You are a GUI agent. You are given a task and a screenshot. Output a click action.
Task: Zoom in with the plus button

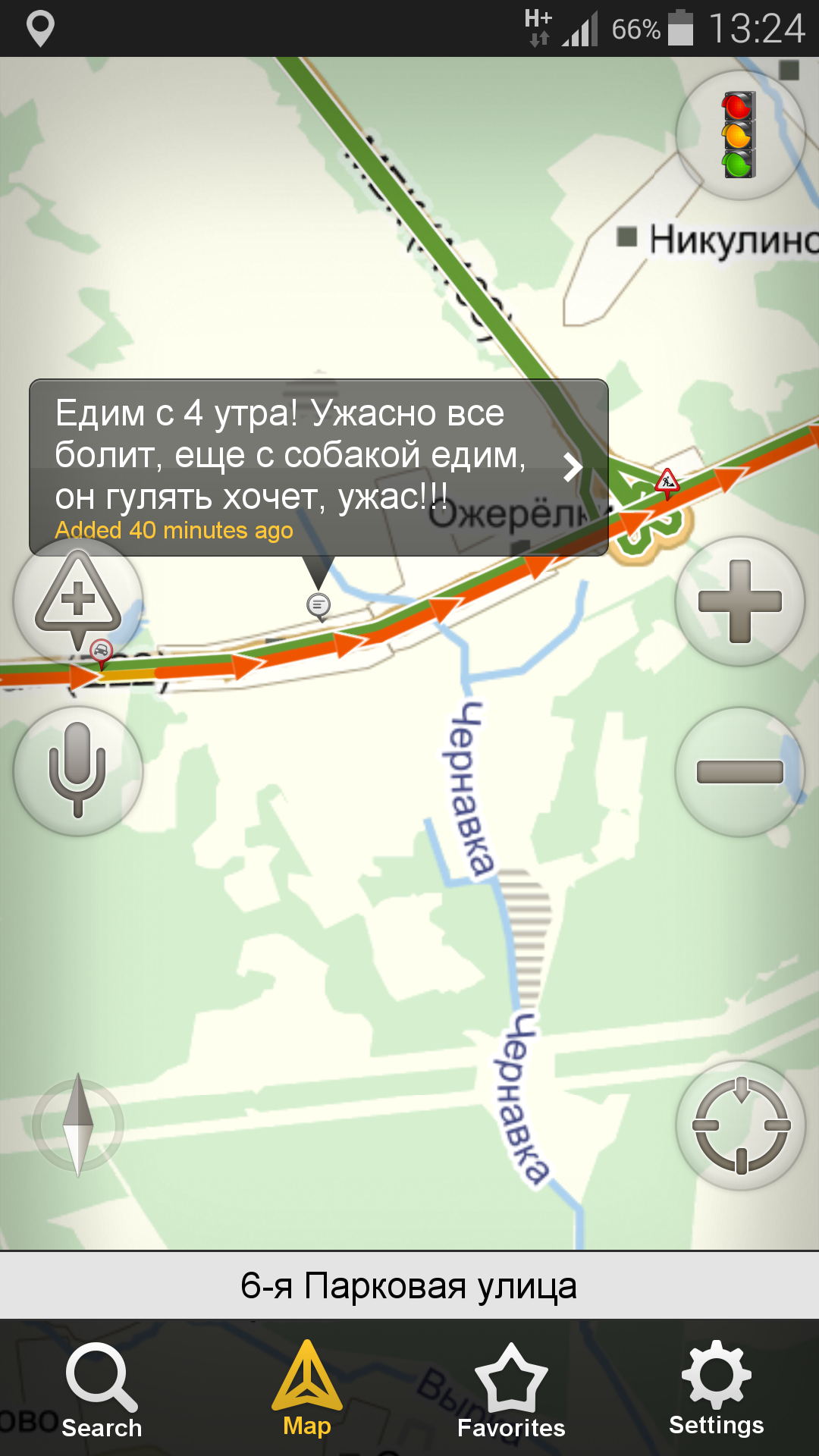point(739,601)
